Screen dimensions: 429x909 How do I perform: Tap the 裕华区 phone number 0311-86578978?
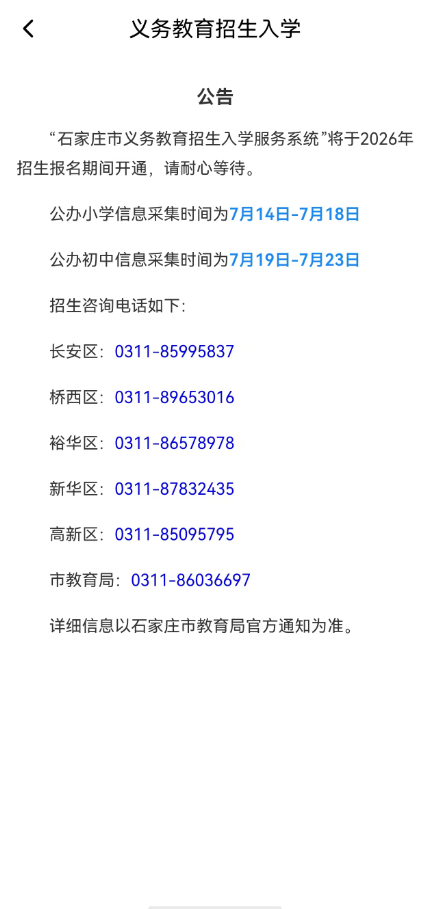pyautogui.click(x=174, y=443)
